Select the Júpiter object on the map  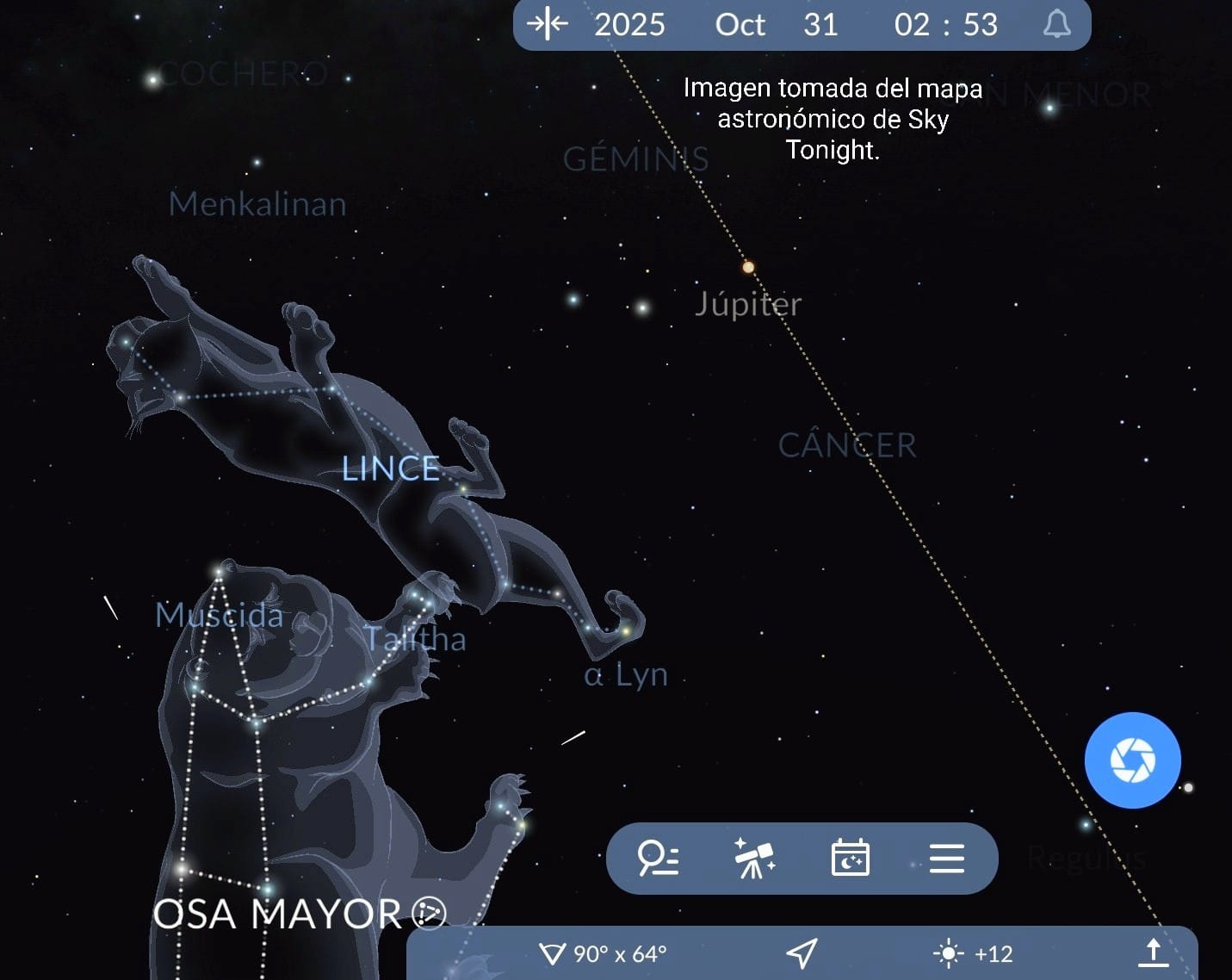(x=748, y=268)
